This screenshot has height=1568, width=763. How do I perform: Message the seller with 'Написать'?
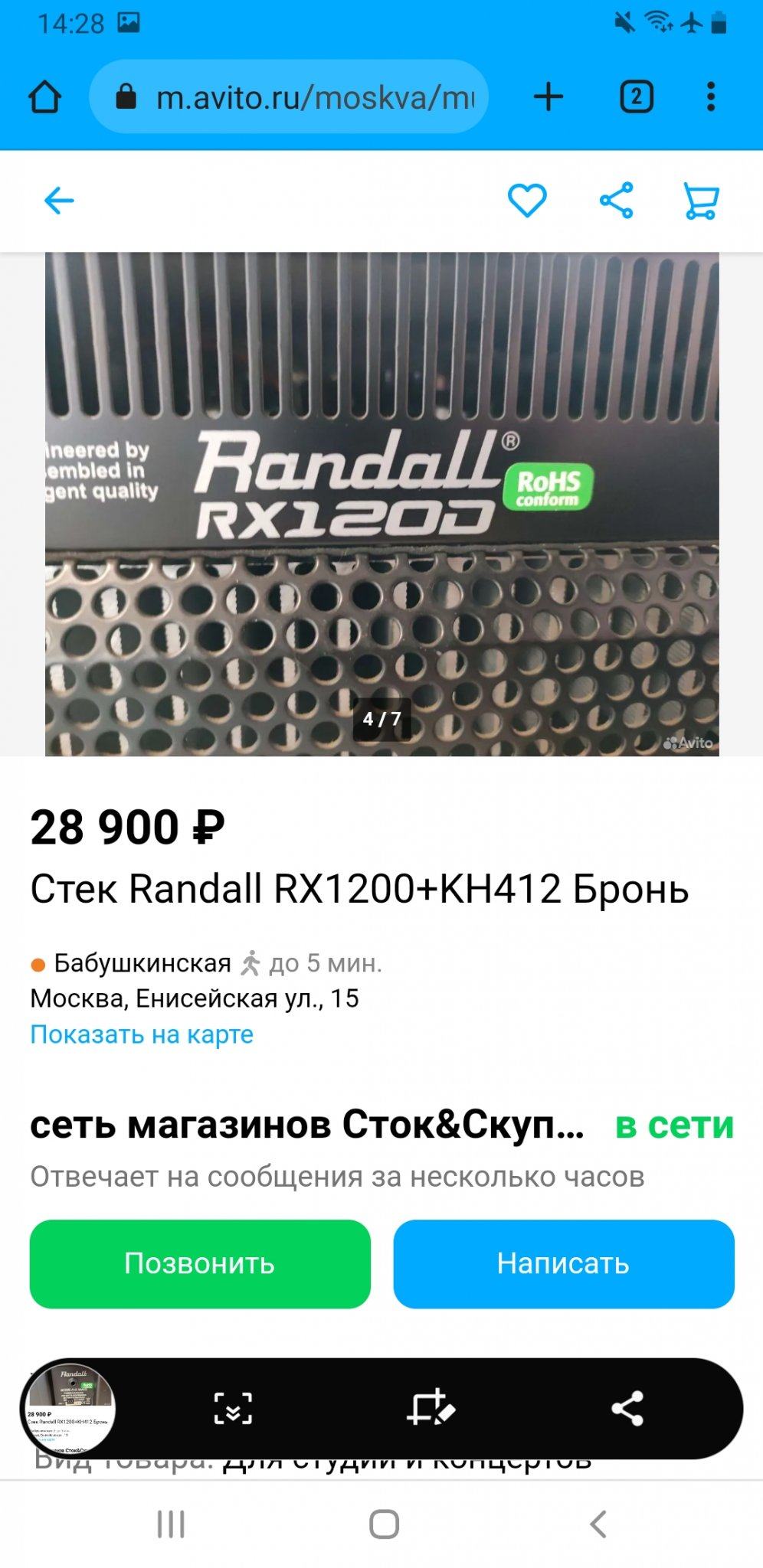click(563, 1263)
